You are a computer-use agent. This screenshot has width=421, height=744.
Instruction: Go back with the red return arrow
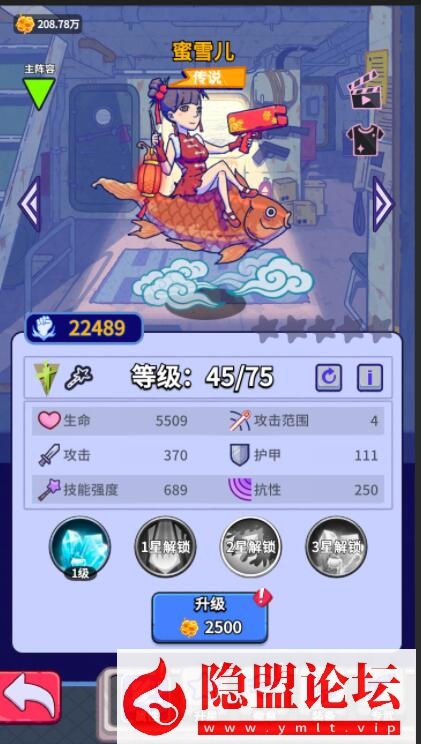(x=30, y=698)
